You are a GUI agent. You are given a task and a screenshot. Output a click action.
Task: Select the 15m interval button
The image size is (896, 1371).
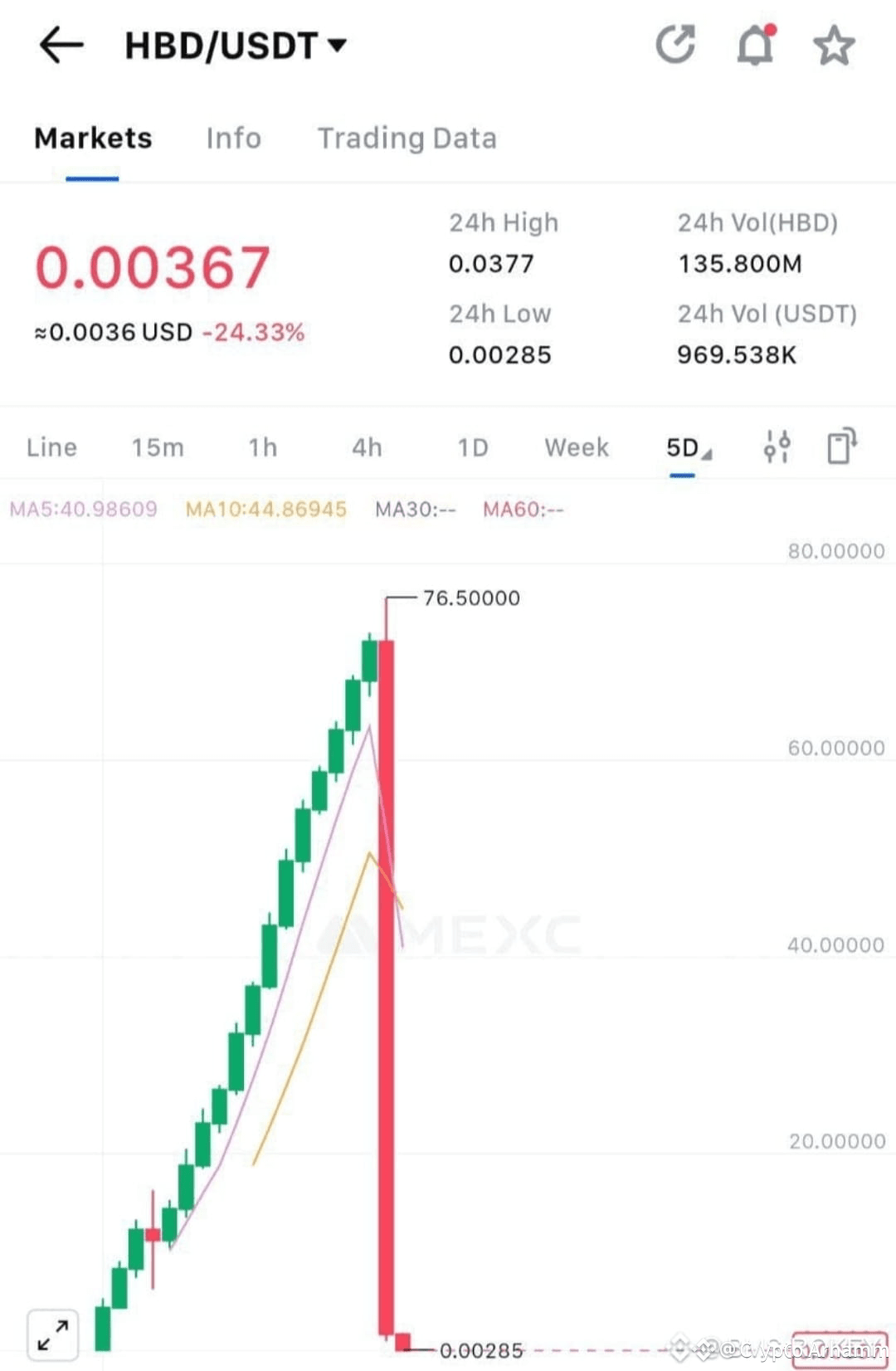click(158, 446)
